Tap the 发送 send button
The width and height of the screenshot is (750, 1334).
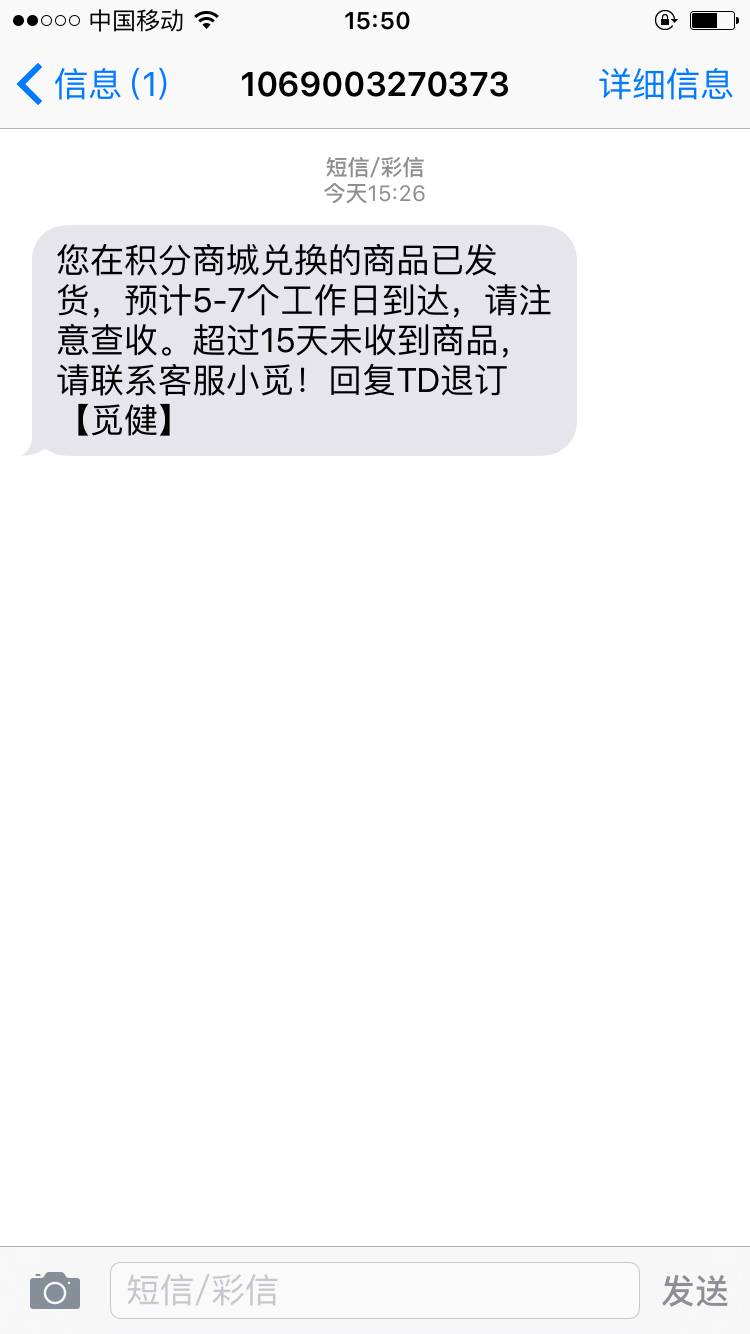(x=694, y=1292)
